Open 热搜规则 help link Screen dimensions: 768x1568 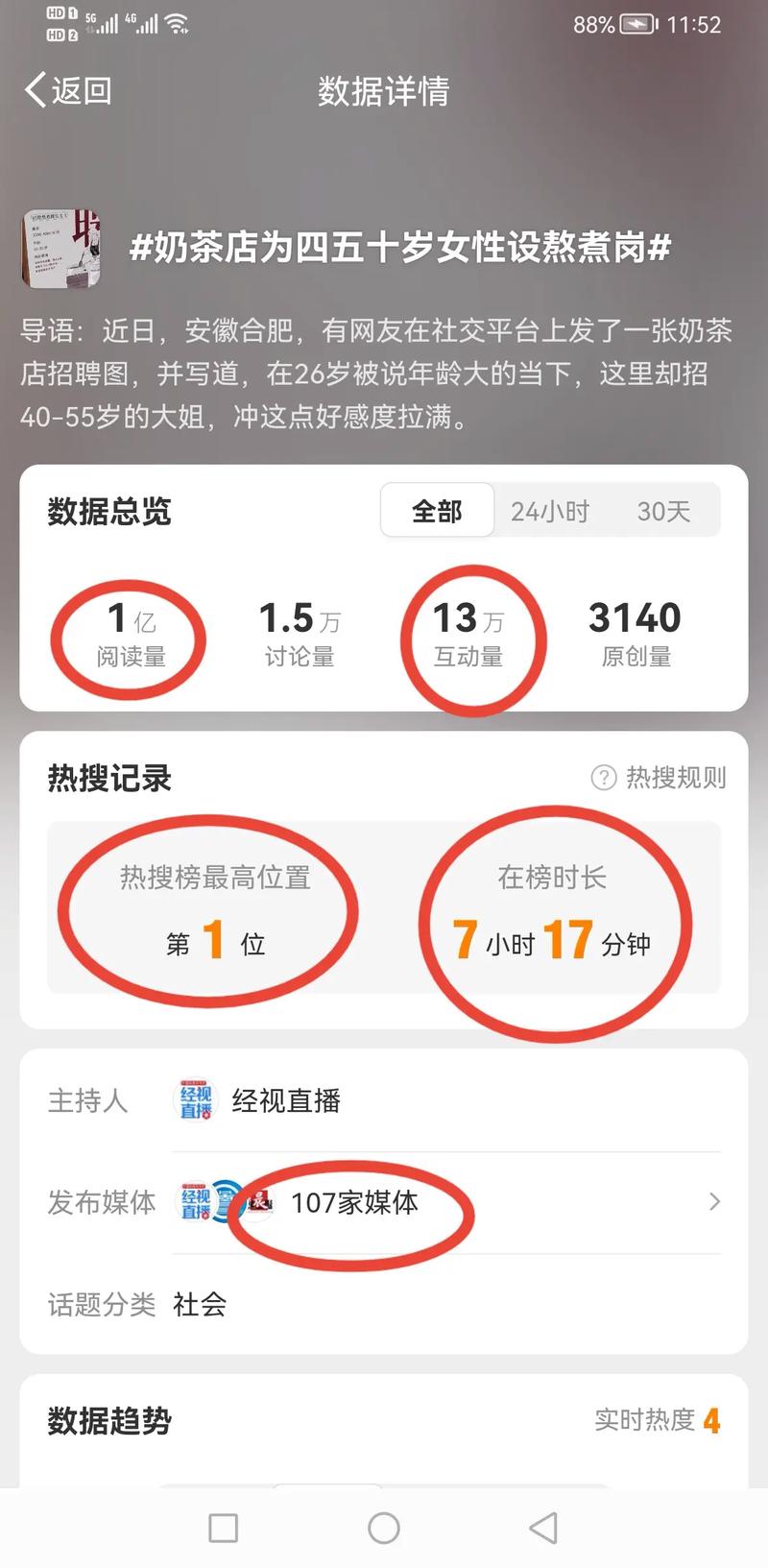659,778
